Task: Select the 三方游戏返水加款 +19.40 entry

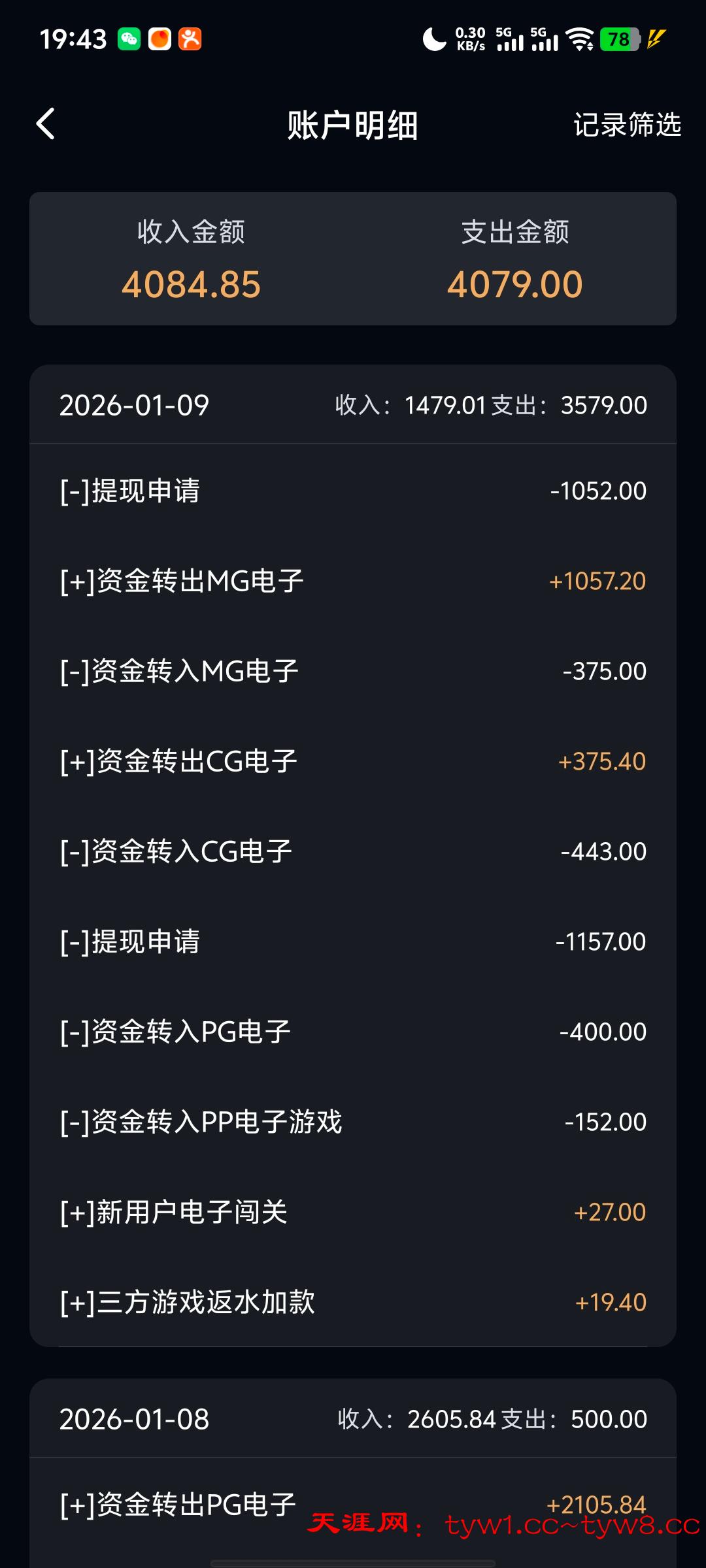Action: coord(353,1303)
